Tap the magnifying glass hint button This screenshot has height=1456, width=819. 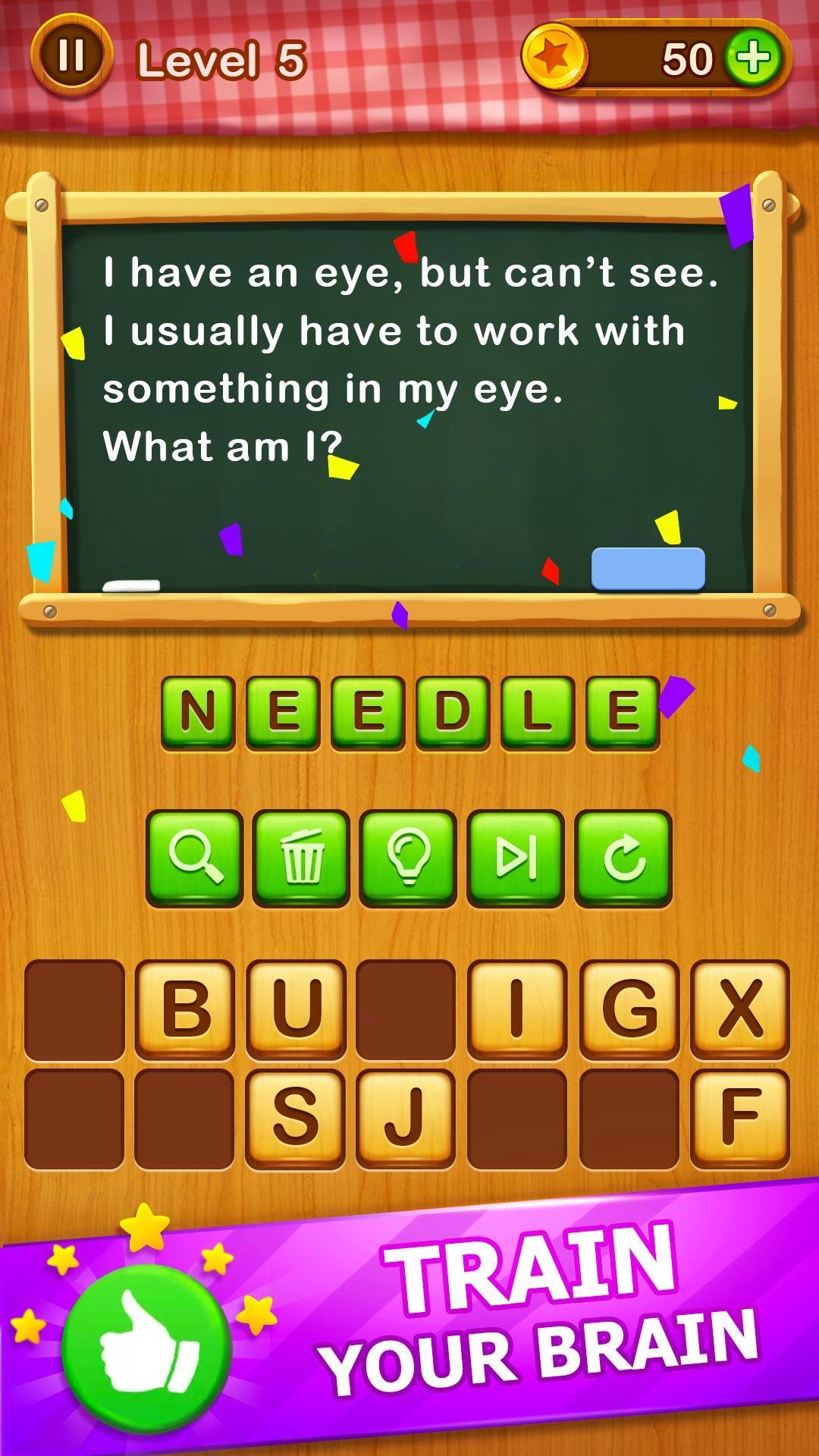(195, 858)
